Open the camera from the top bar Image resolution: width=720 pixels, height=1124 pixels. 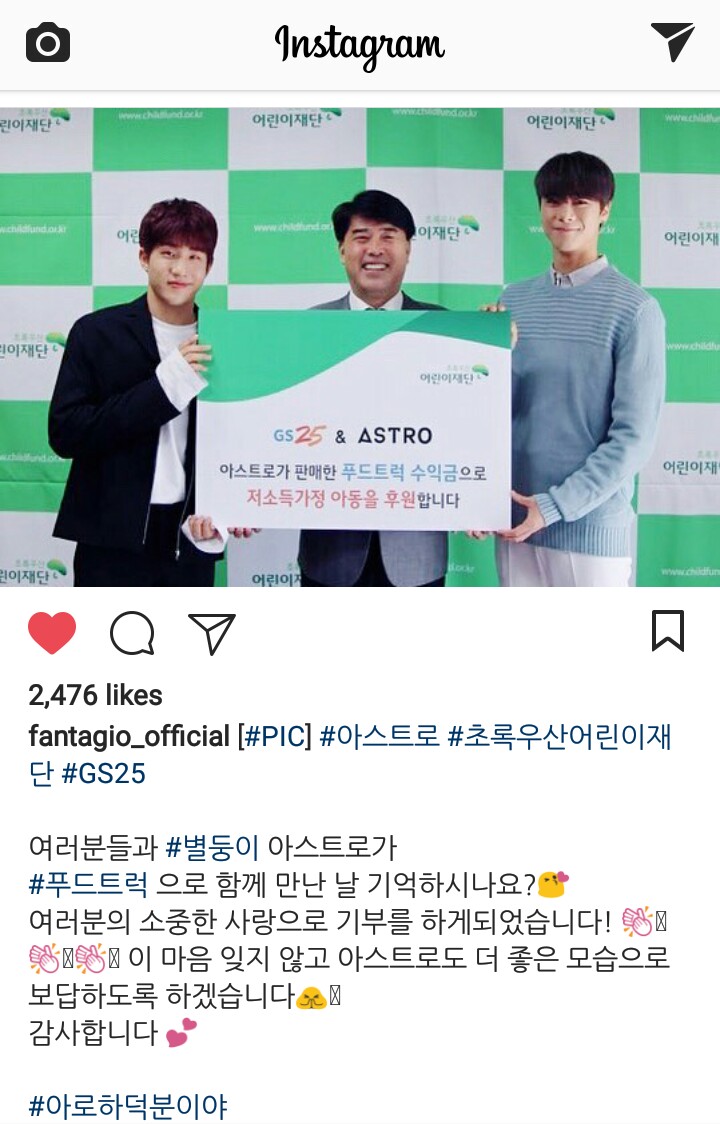(x=47, y=42)
